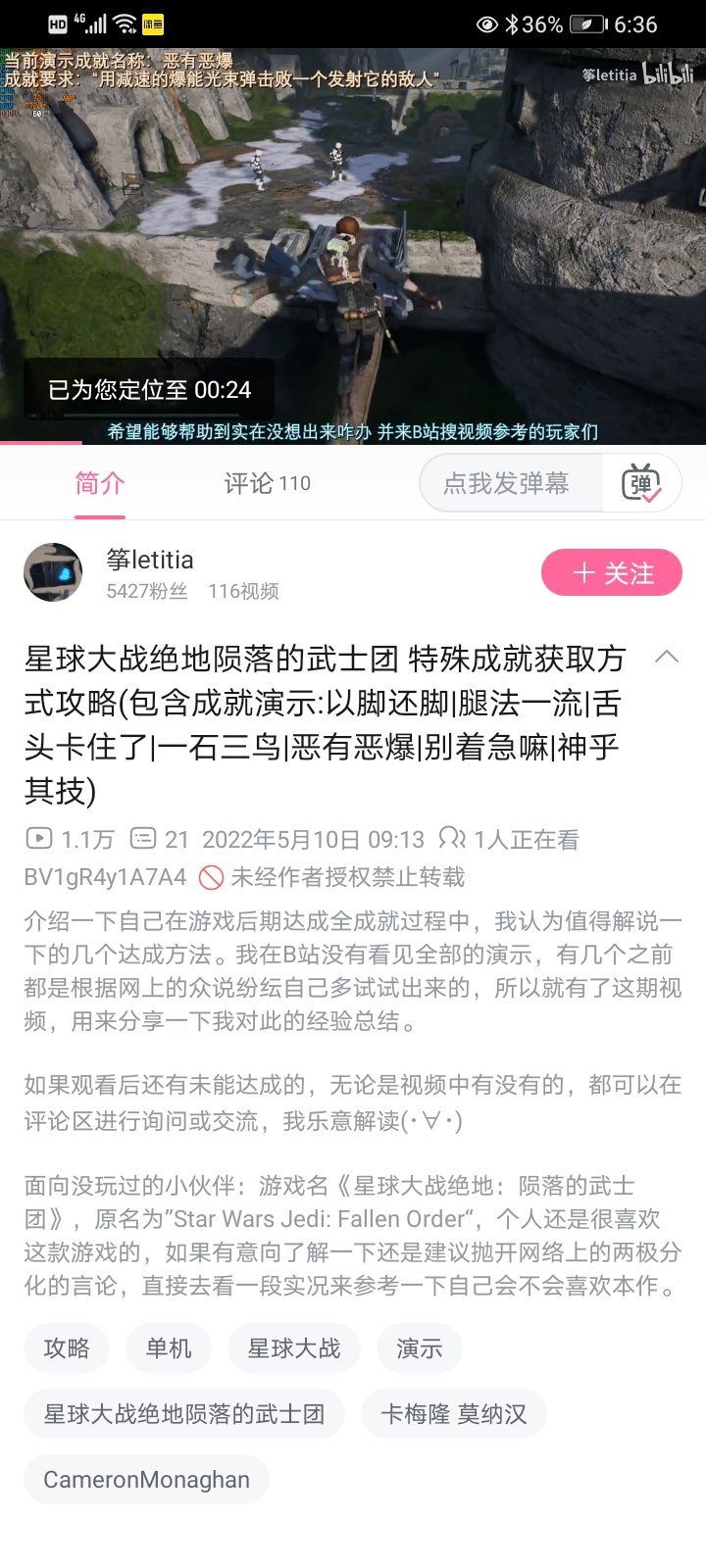Toggle the danmaku display icon
This screenshot has height=1568, width=706.
[641, 483]
